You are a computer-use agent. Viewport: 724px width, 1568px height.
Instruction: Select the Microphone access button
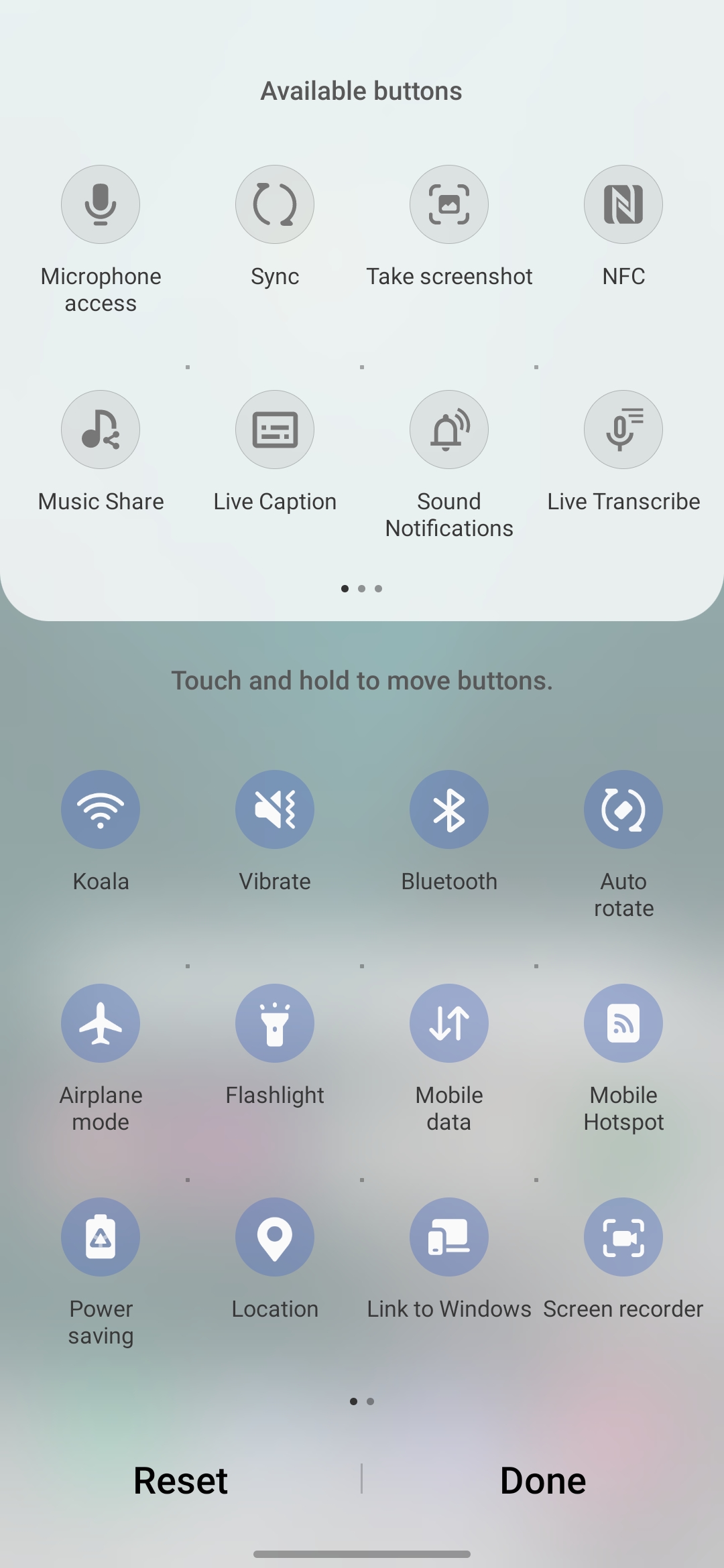[101, 204]
